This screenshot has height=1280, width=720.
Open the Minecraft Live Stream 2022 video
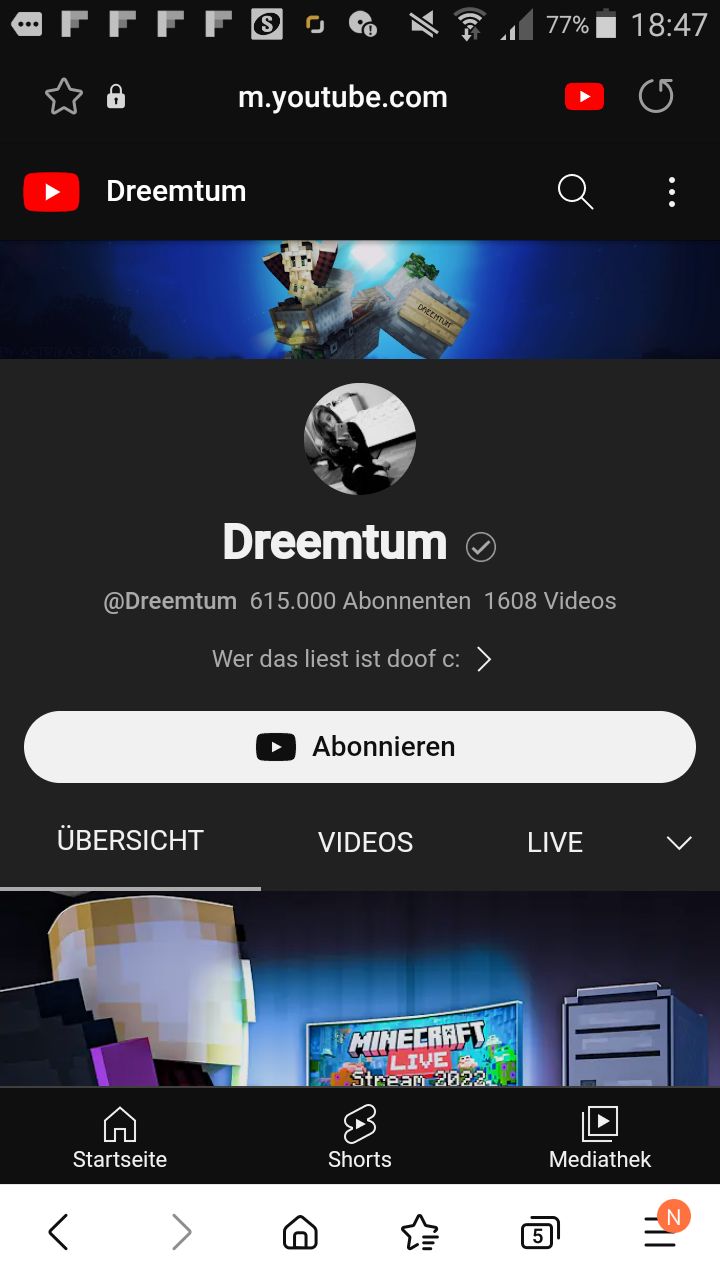(x=360, y=988)
